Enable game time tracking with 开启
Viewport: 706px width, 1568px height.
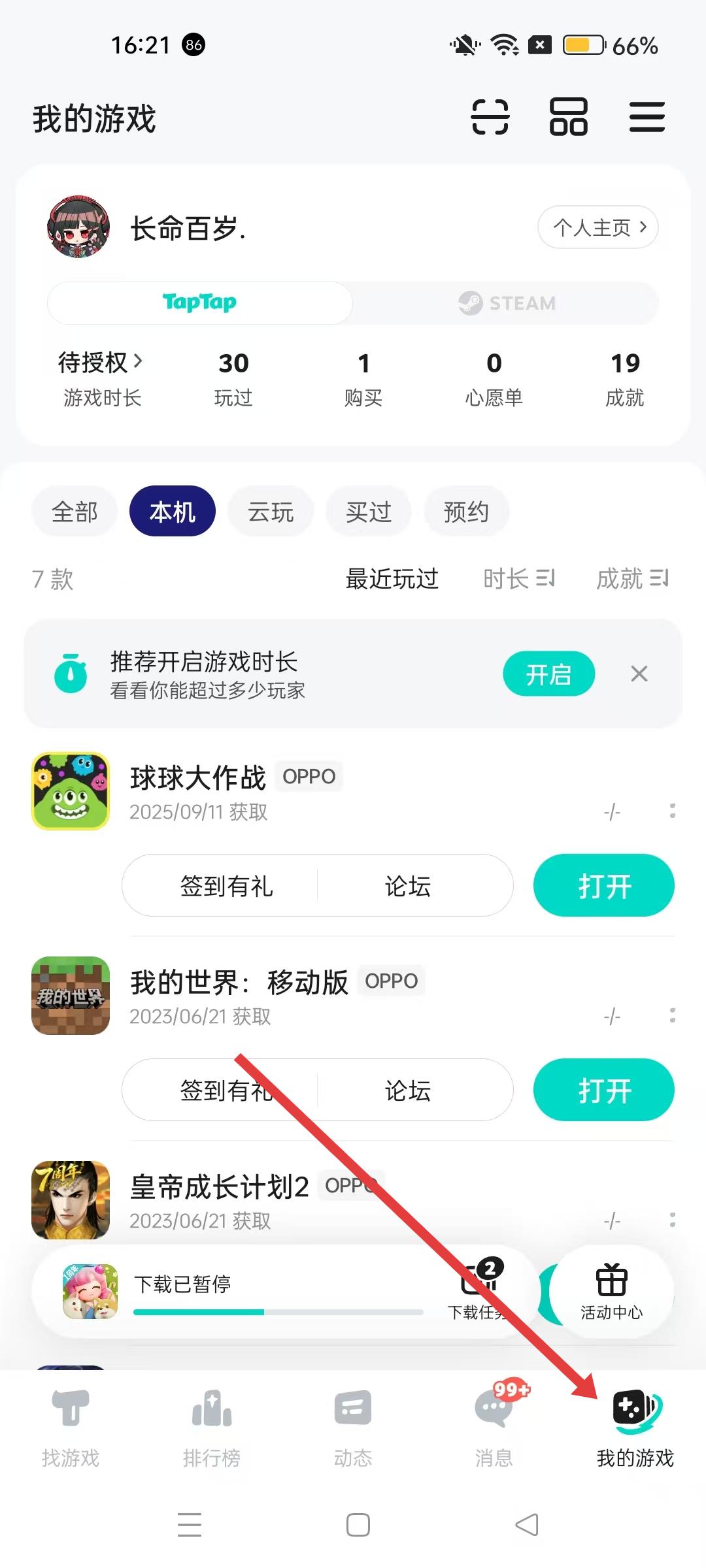click(x=548, y=674)
